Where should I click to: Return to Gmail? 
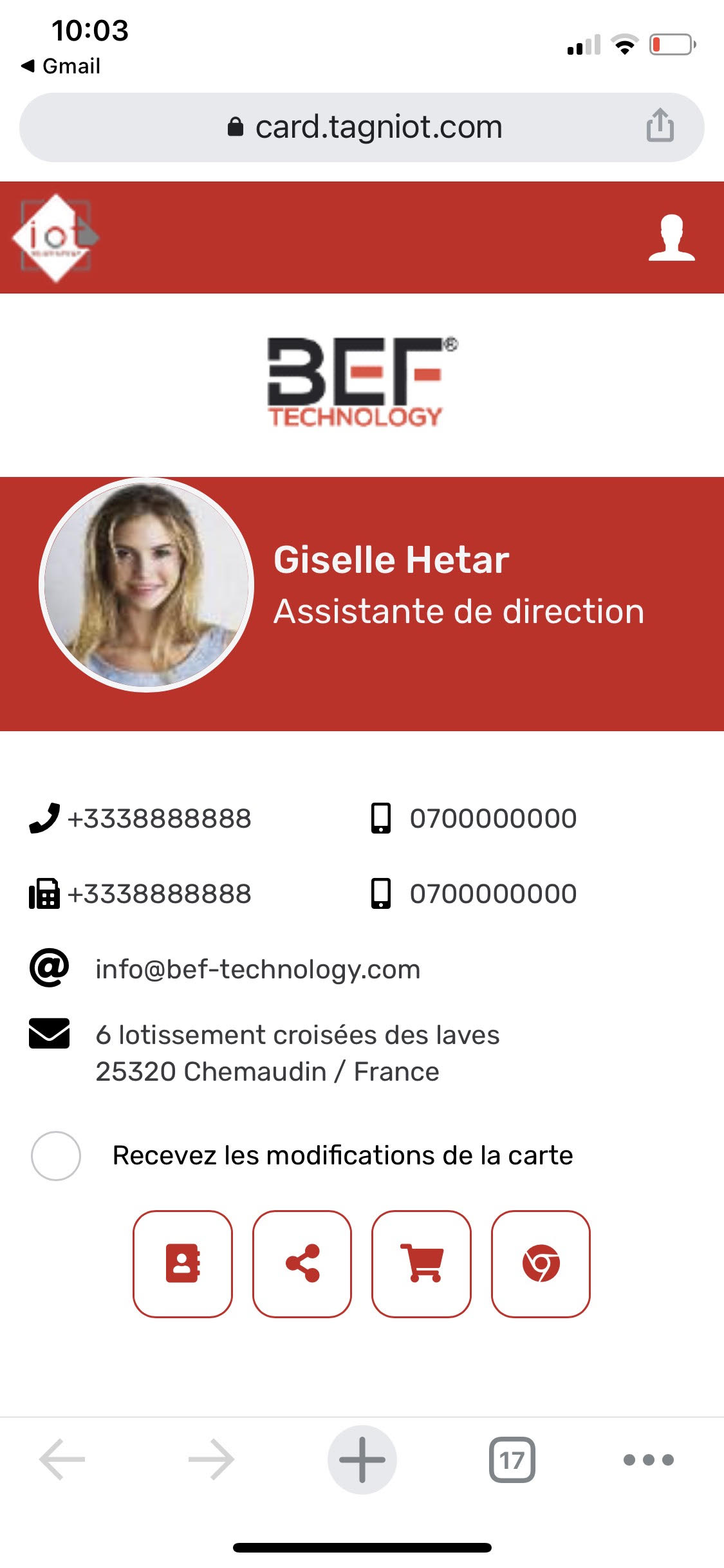(61, 66)
